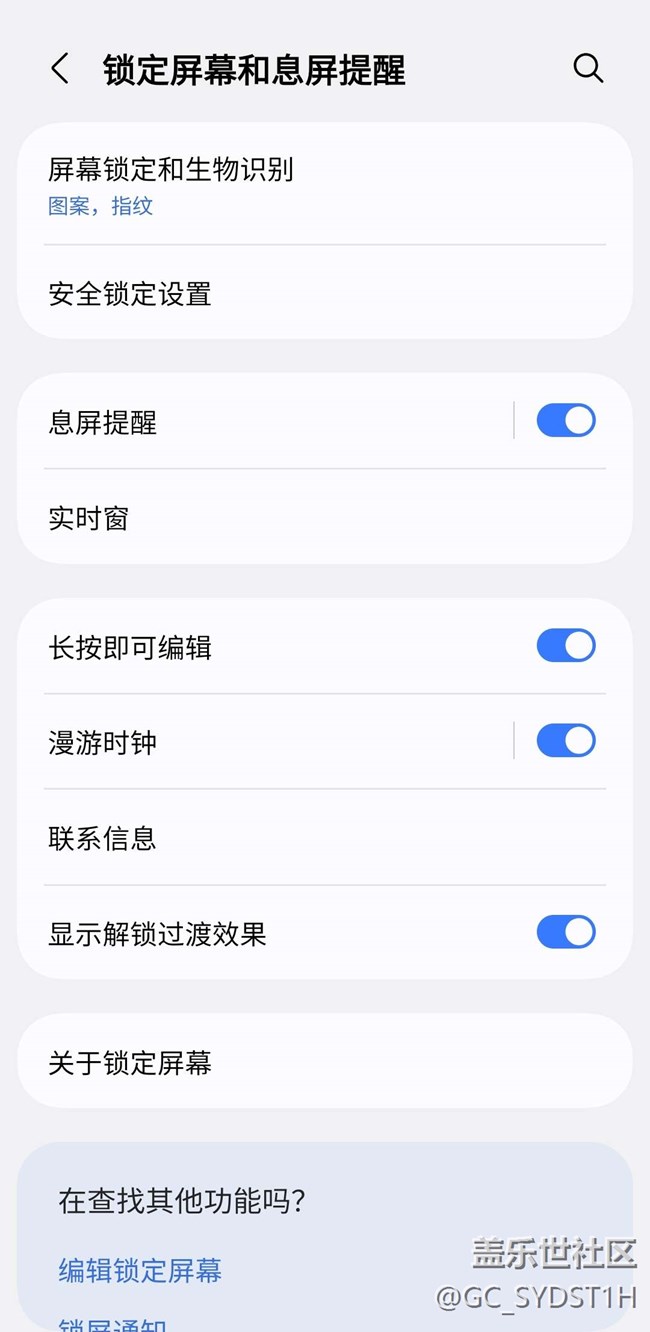The image size is (650, 1332).
Task: Disable the 长按即可编辑 switch
Action: (x=566, y=646)
